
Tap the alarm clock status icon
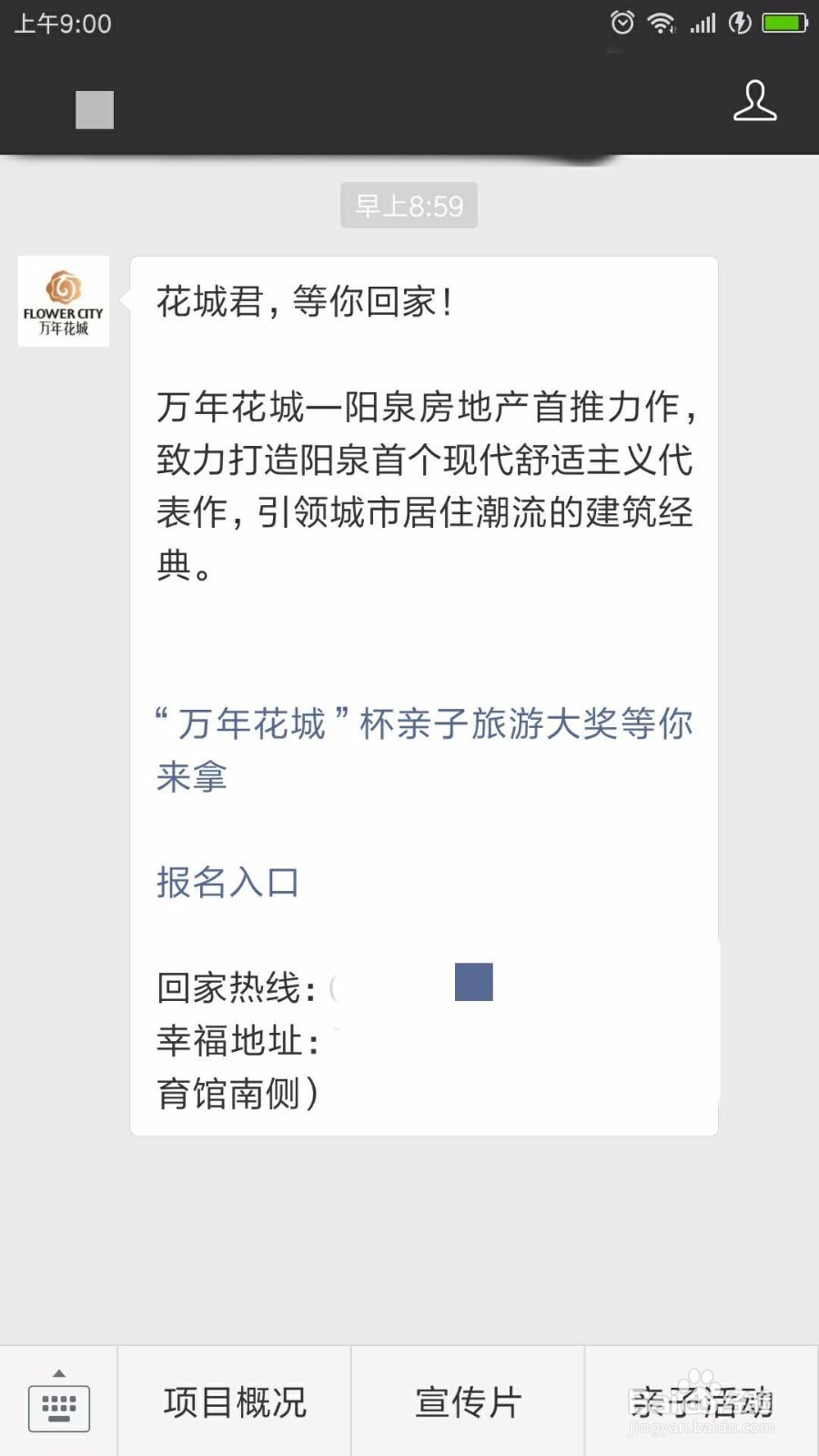click(x=622, y=23)
